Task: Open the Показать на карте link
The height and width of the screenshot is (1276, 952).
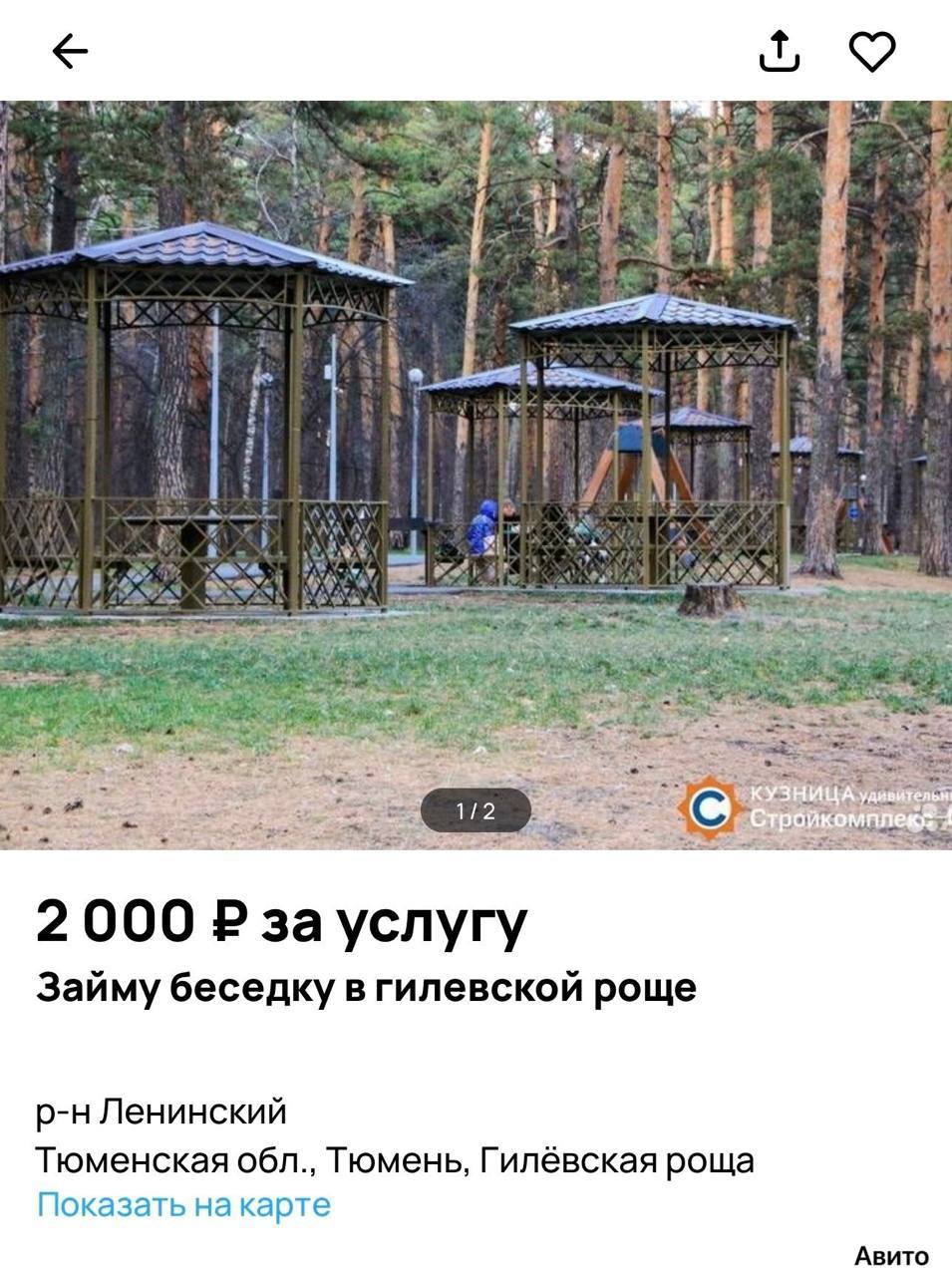Action: (x=183, y=1204)
